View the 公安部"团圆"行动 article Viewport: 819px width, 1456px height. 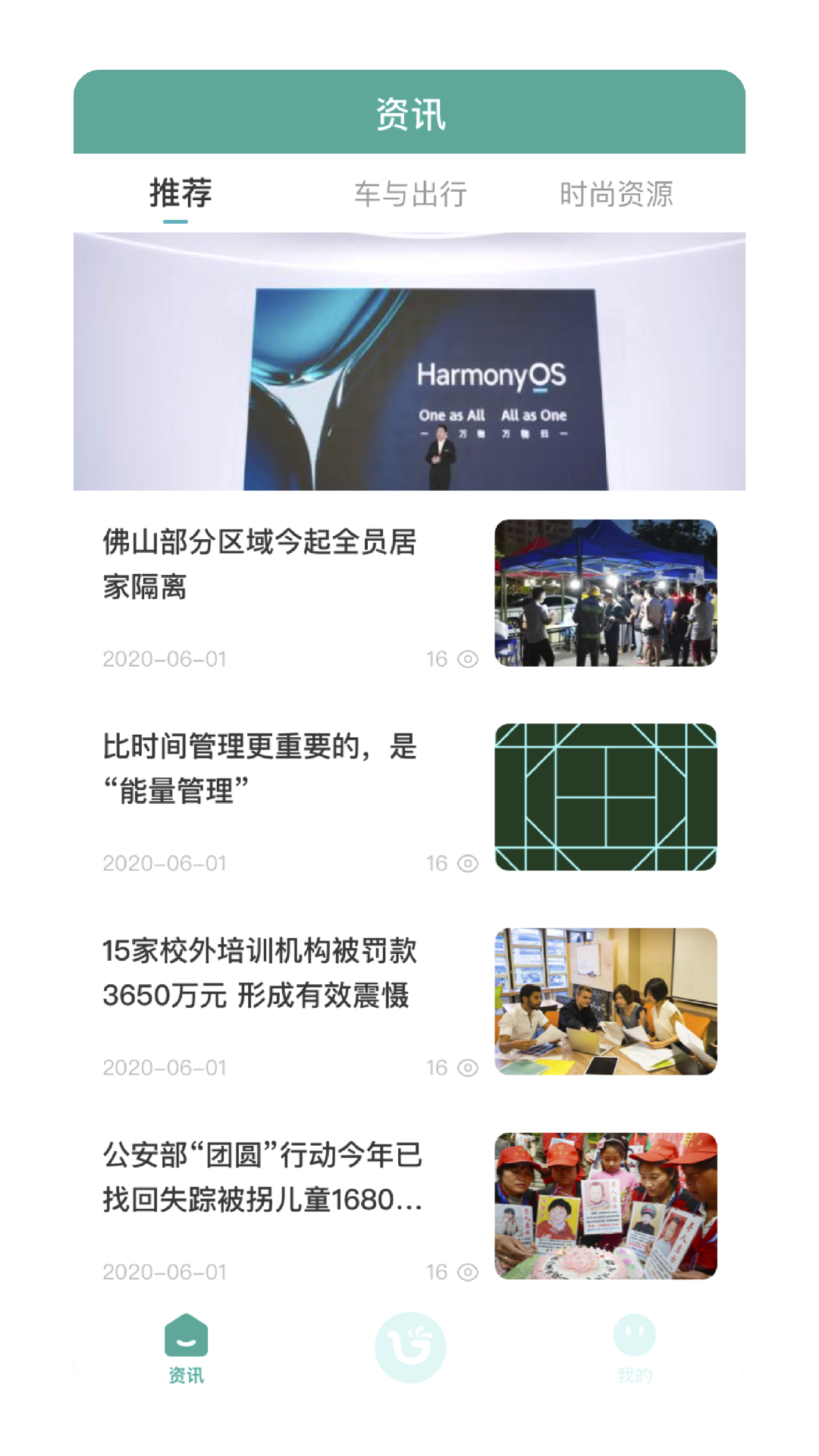tap(262, 1177)
